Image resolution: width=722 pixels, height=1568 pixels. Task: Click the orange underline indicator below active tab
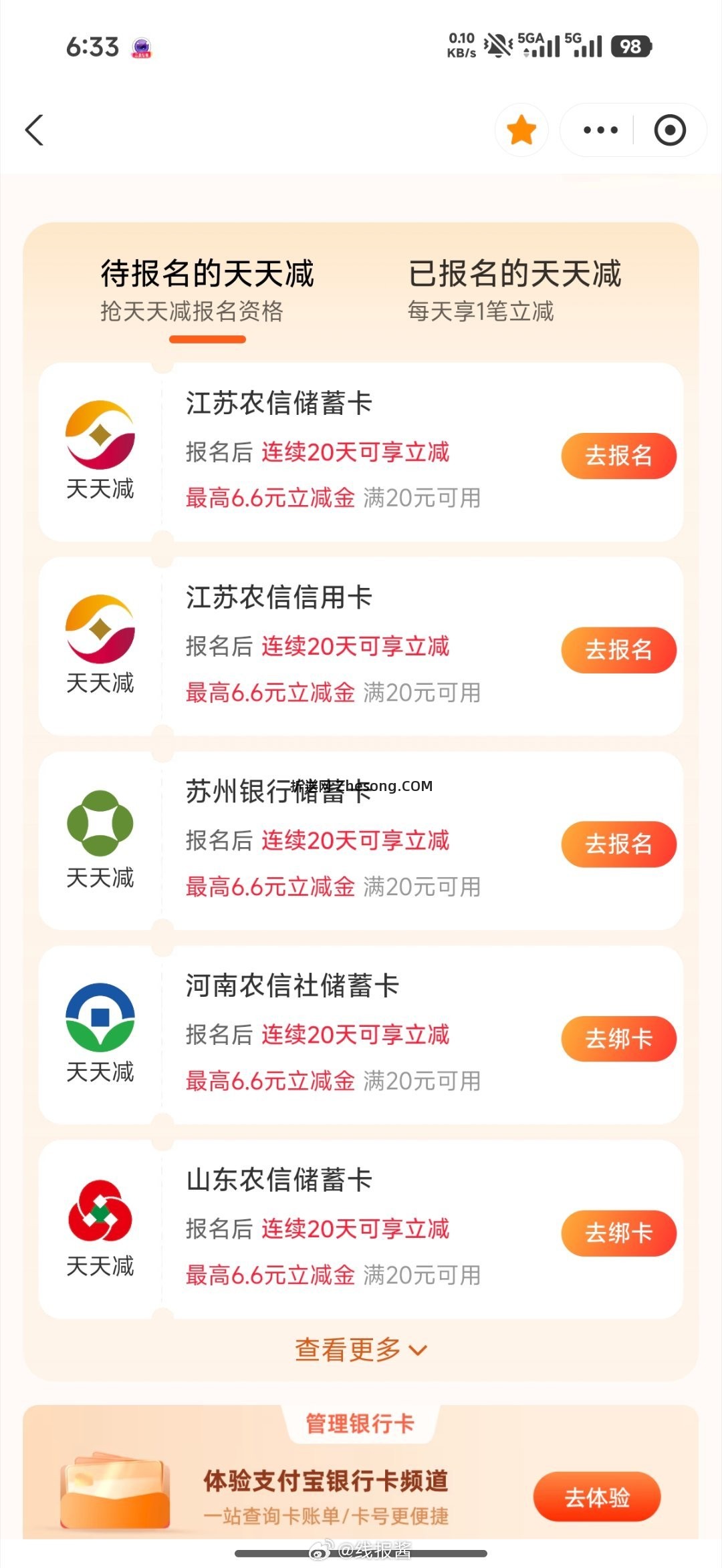[x=207, y=340]
